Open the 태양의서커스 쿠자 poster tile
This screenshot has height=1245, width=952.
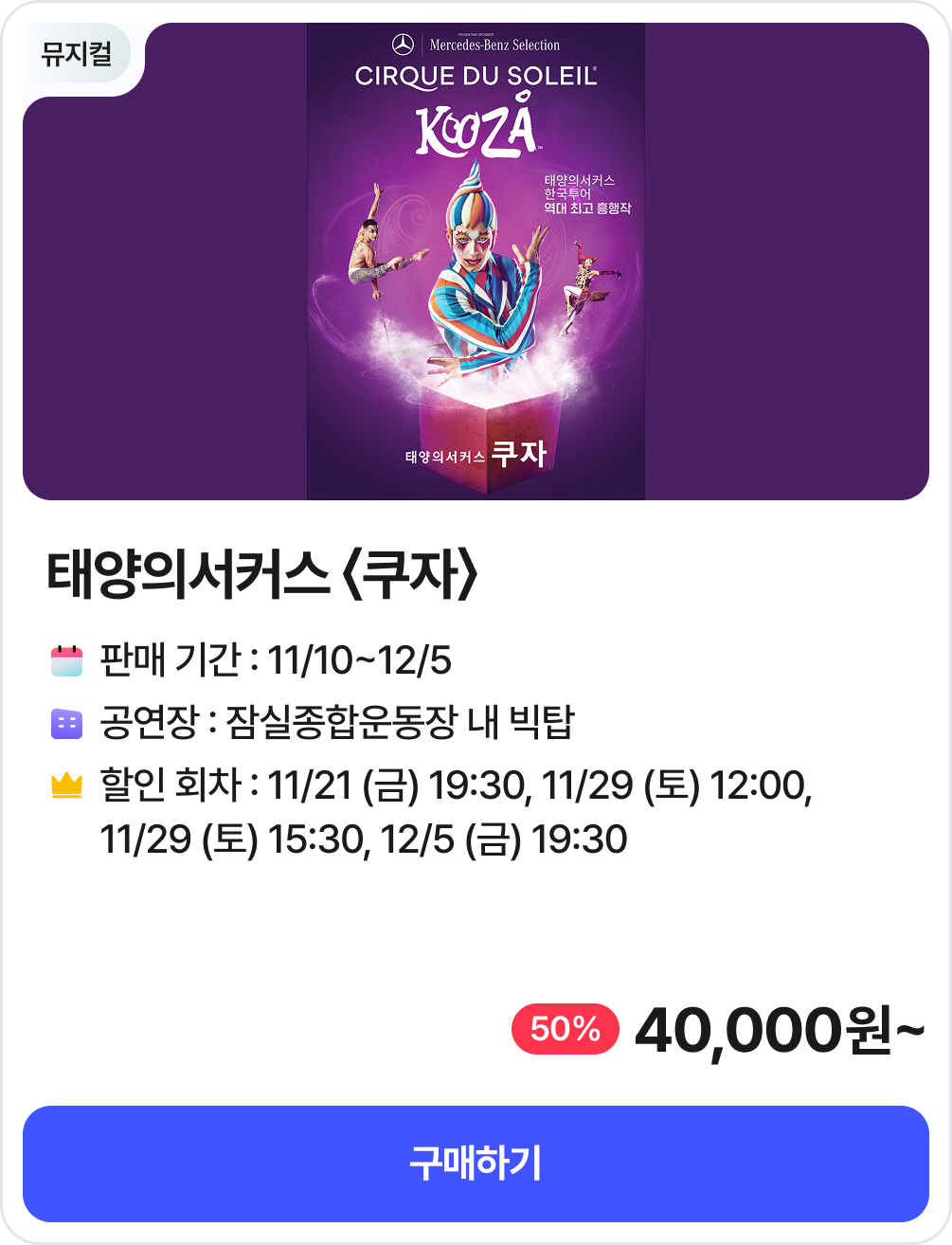coord(476,262)
